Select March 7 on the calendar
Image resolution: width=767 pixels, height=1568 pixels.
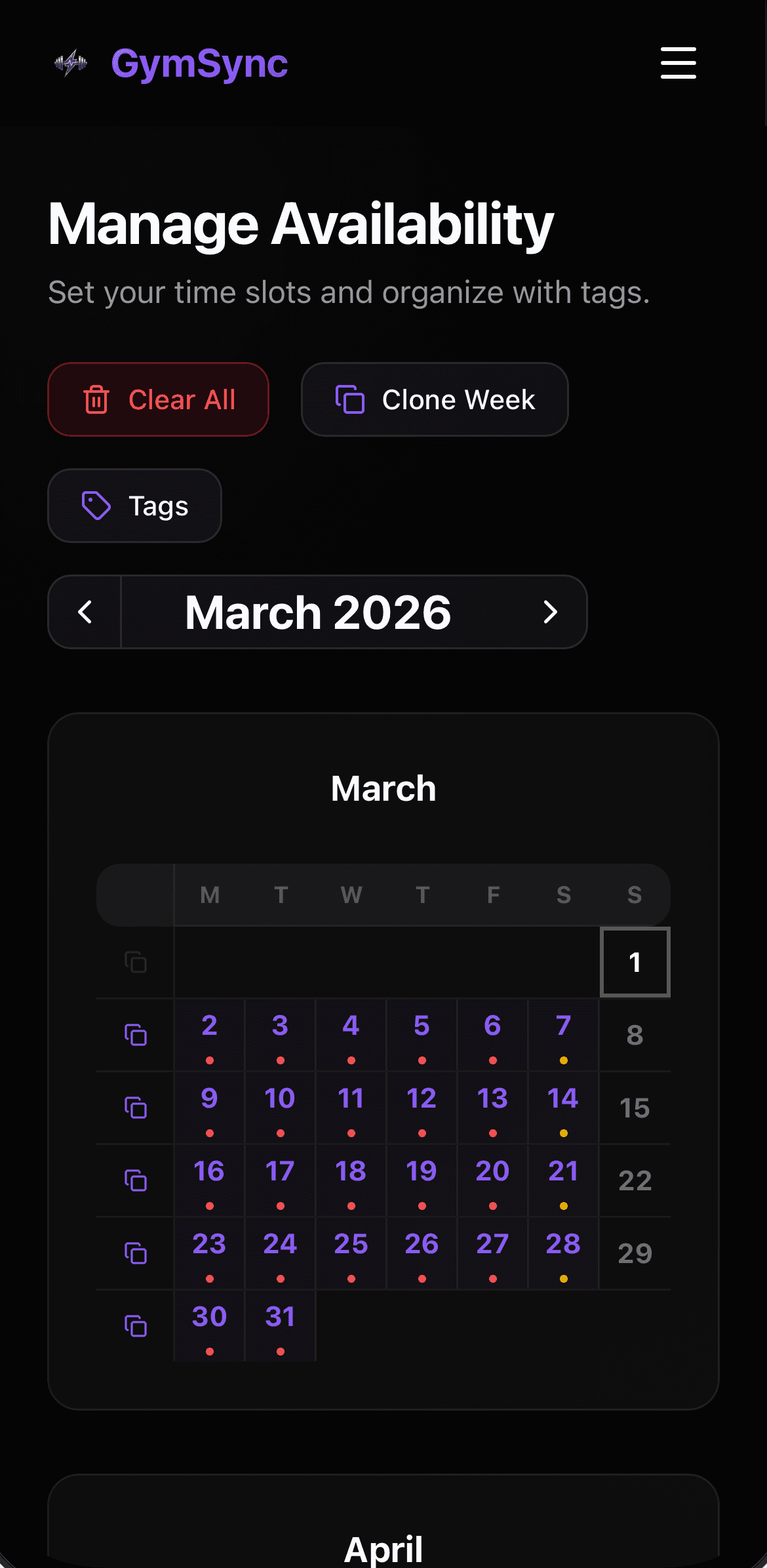(563, 1034)
